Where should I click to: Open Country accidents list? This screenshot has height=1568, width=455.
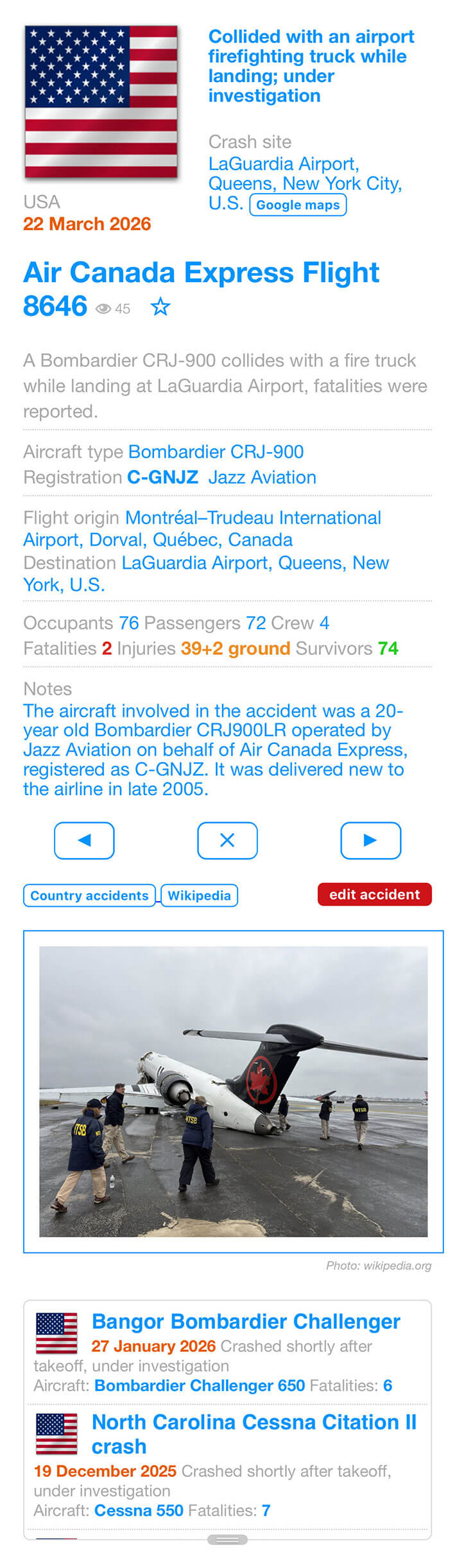click(89, 895)
